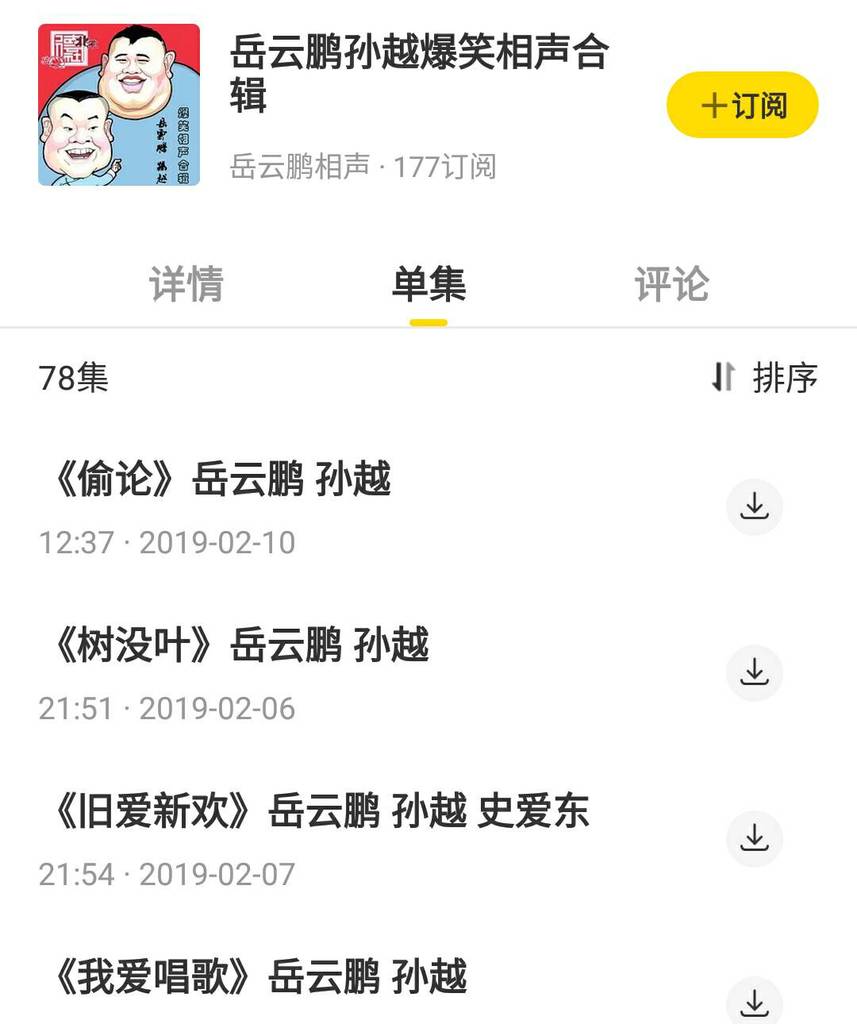Visit the 岳云鹏相声 channel page
Screen dimensions: 857x1024
click(300, 166)
